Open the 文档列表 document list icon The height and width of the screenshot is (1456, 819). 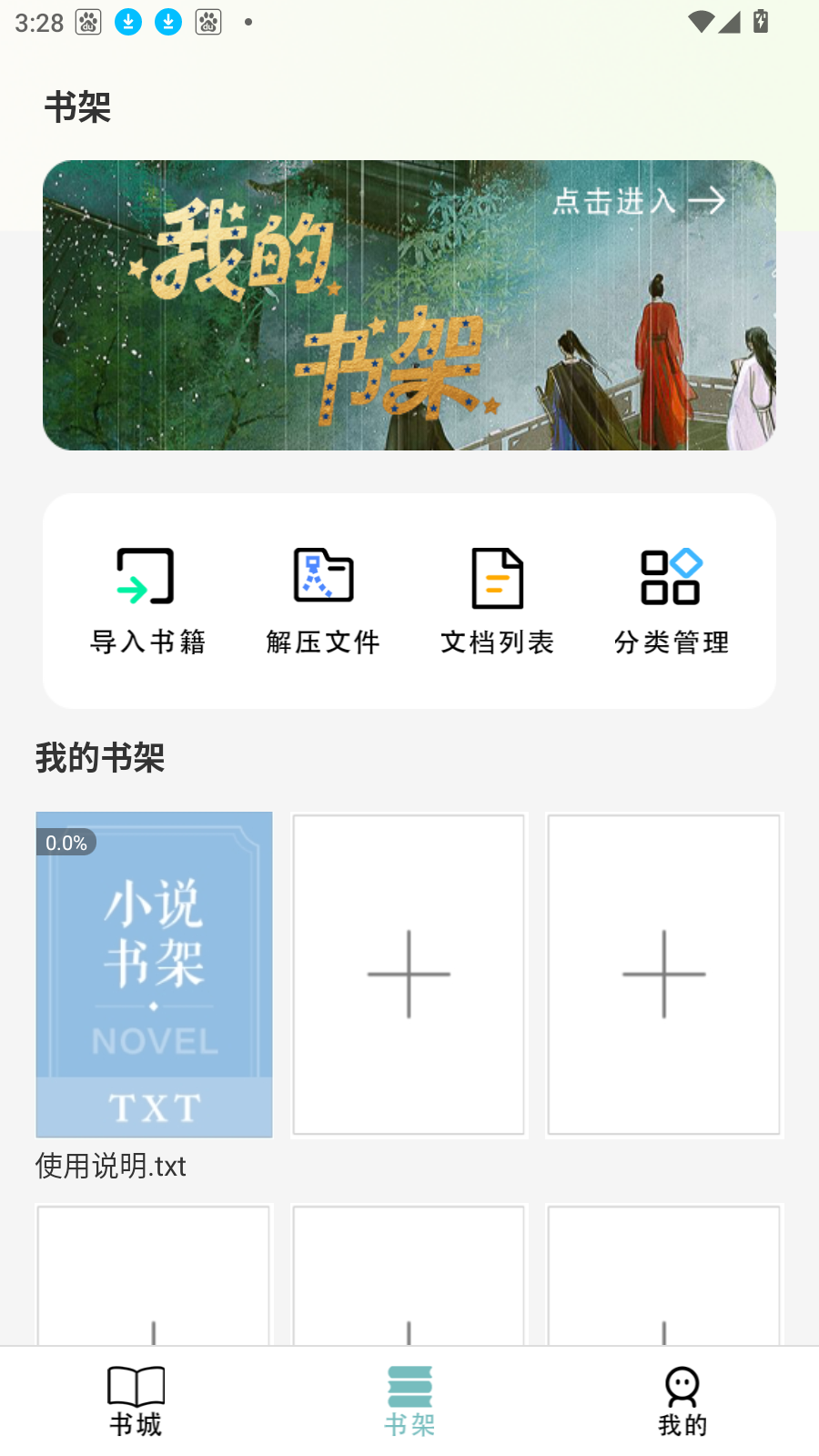[x=497, y=575]
